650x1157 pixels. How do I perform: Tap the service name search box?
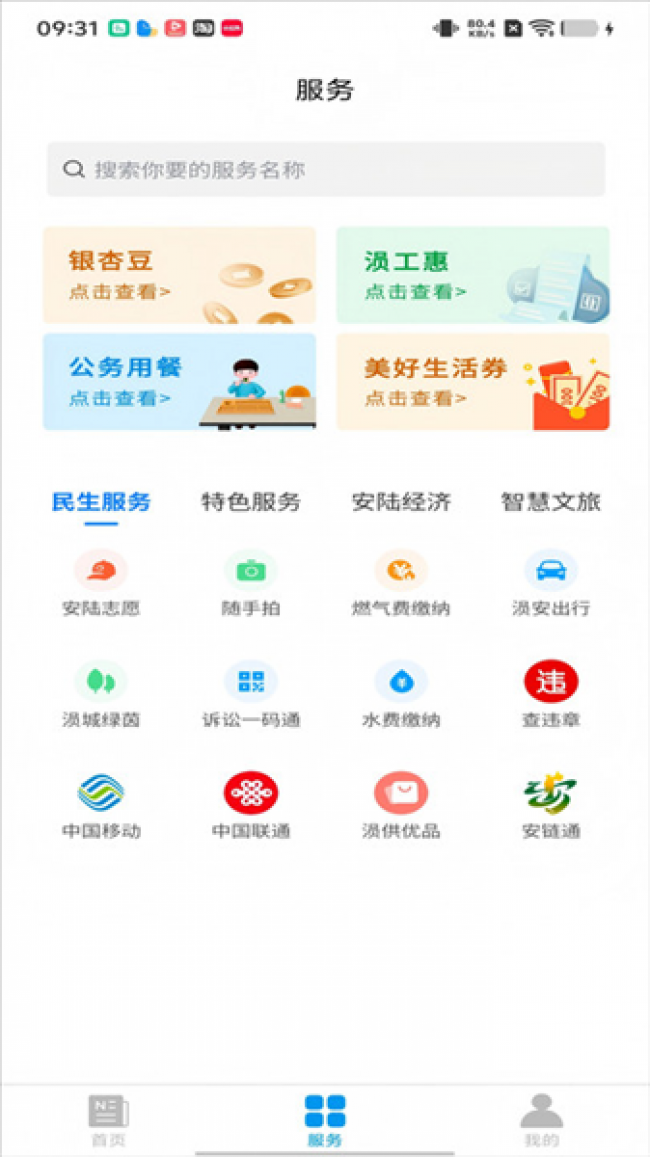point(325,170)
